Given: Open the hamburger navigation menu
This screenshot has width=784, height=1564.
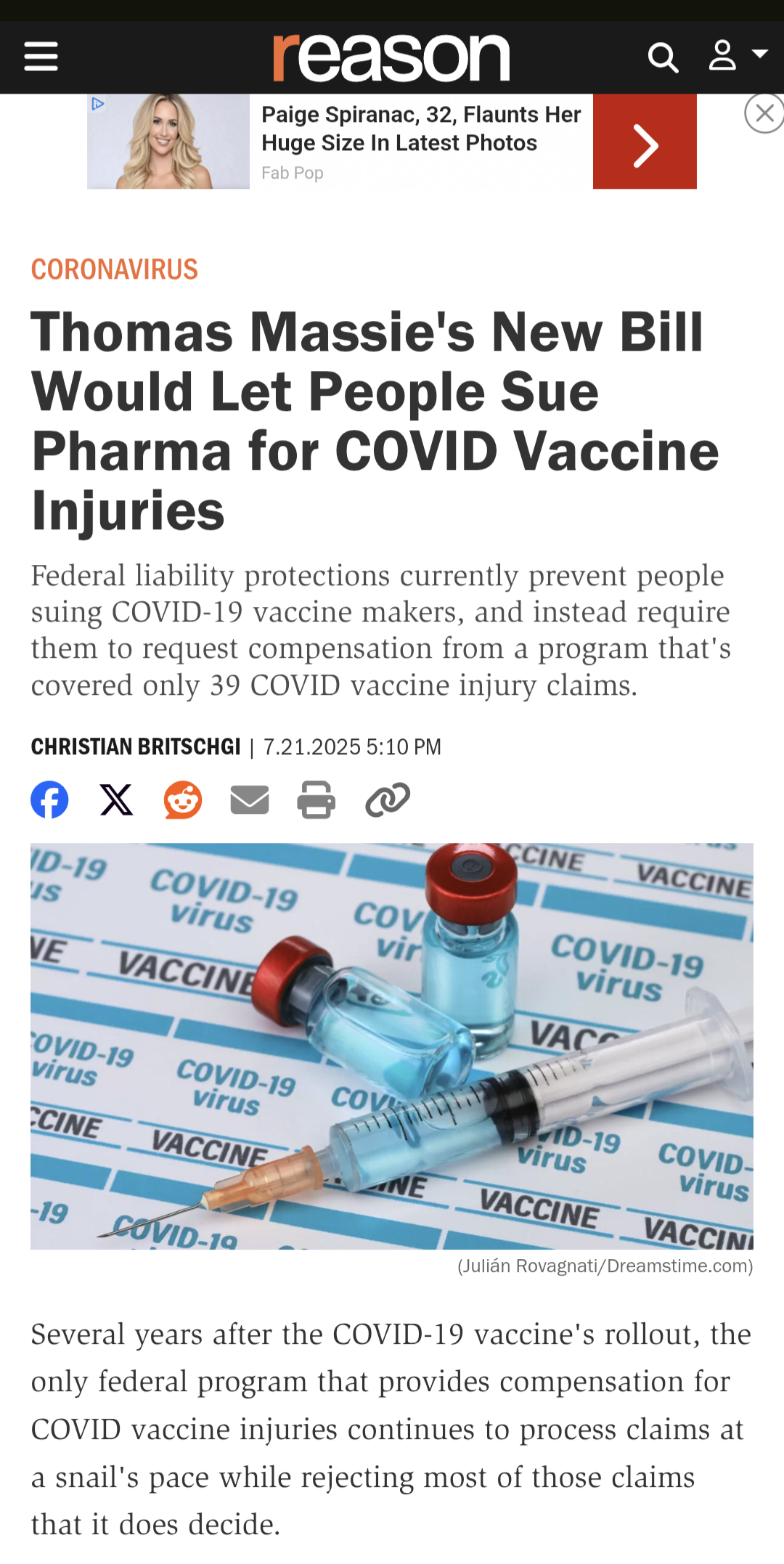Looking at the screenshot, I should pos(41,57).
